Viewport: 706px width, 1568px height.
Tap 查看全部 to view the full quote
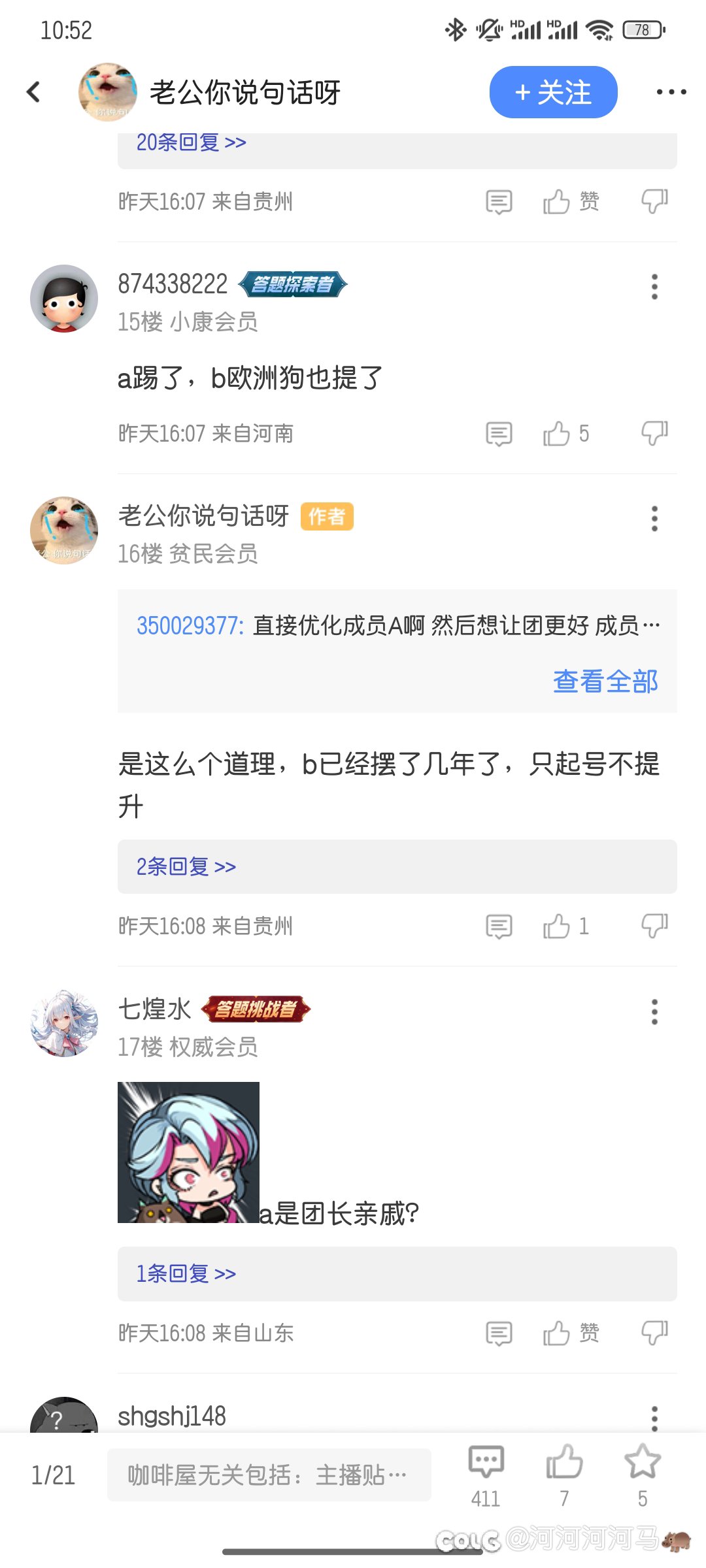click(x=605, y=681)
